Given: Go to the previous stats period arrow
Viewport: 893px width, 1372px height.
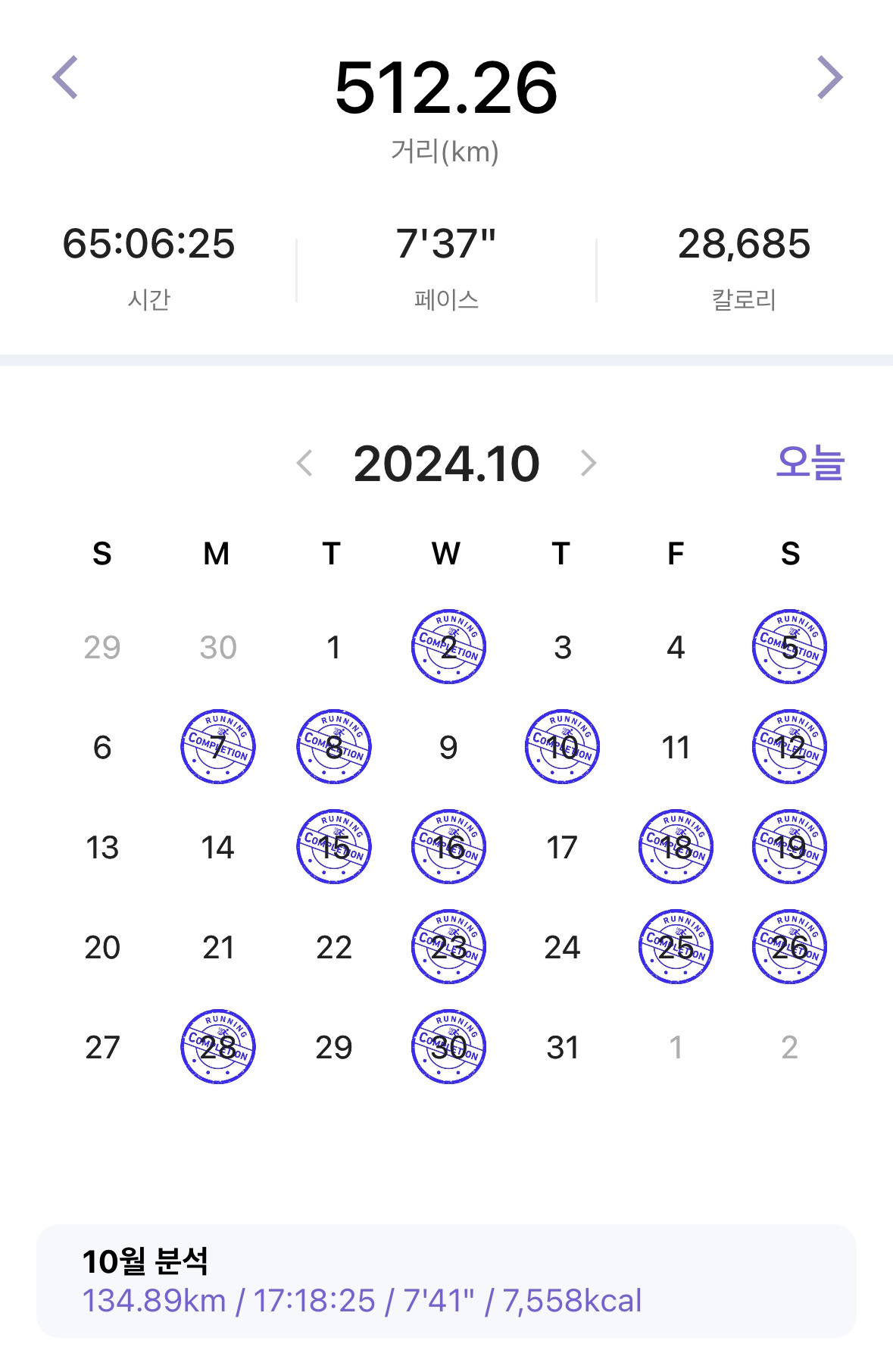Looking at the screenshot, I should tap(65, 77).
